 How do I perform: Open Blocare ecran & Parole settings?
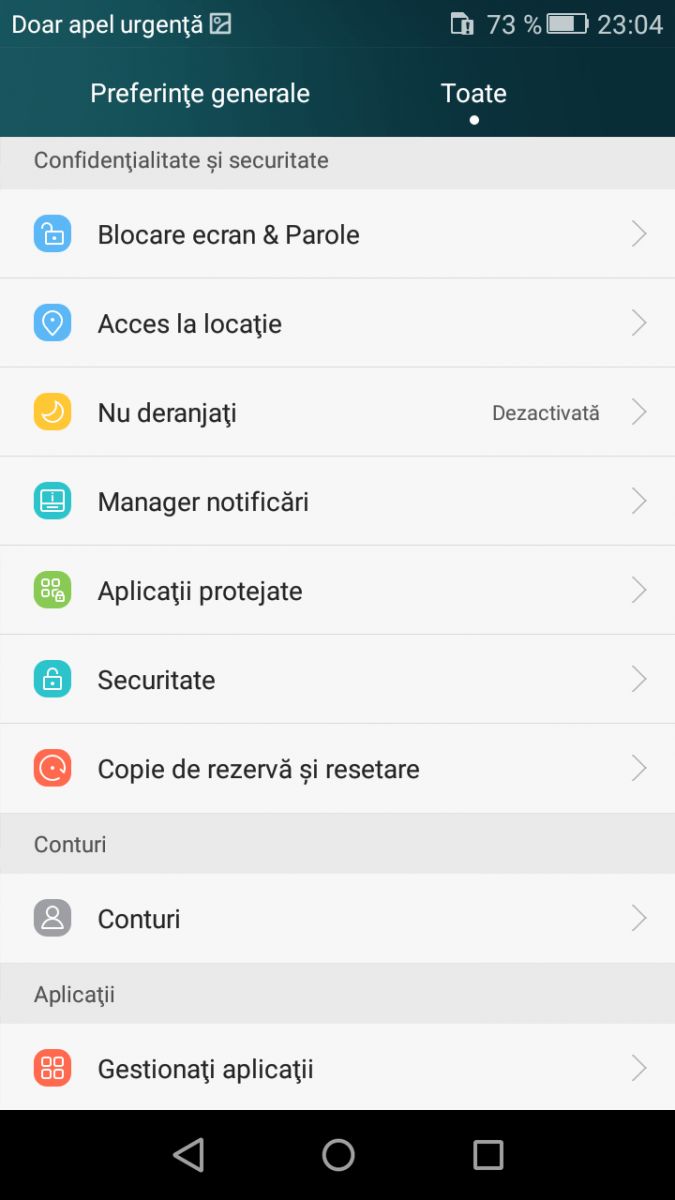[337, 234]
